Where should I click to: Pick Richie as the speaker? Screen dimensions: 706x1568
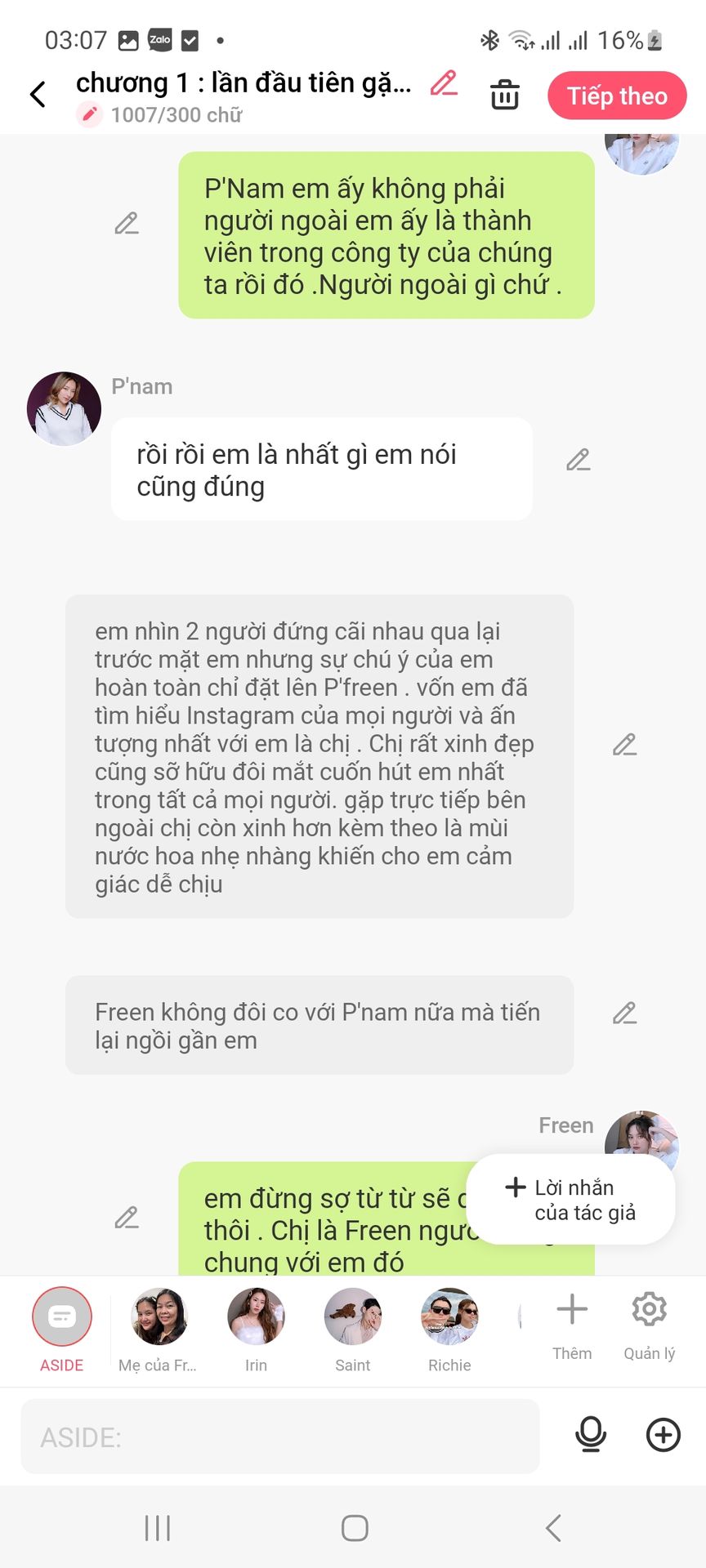pos(449,1326)
